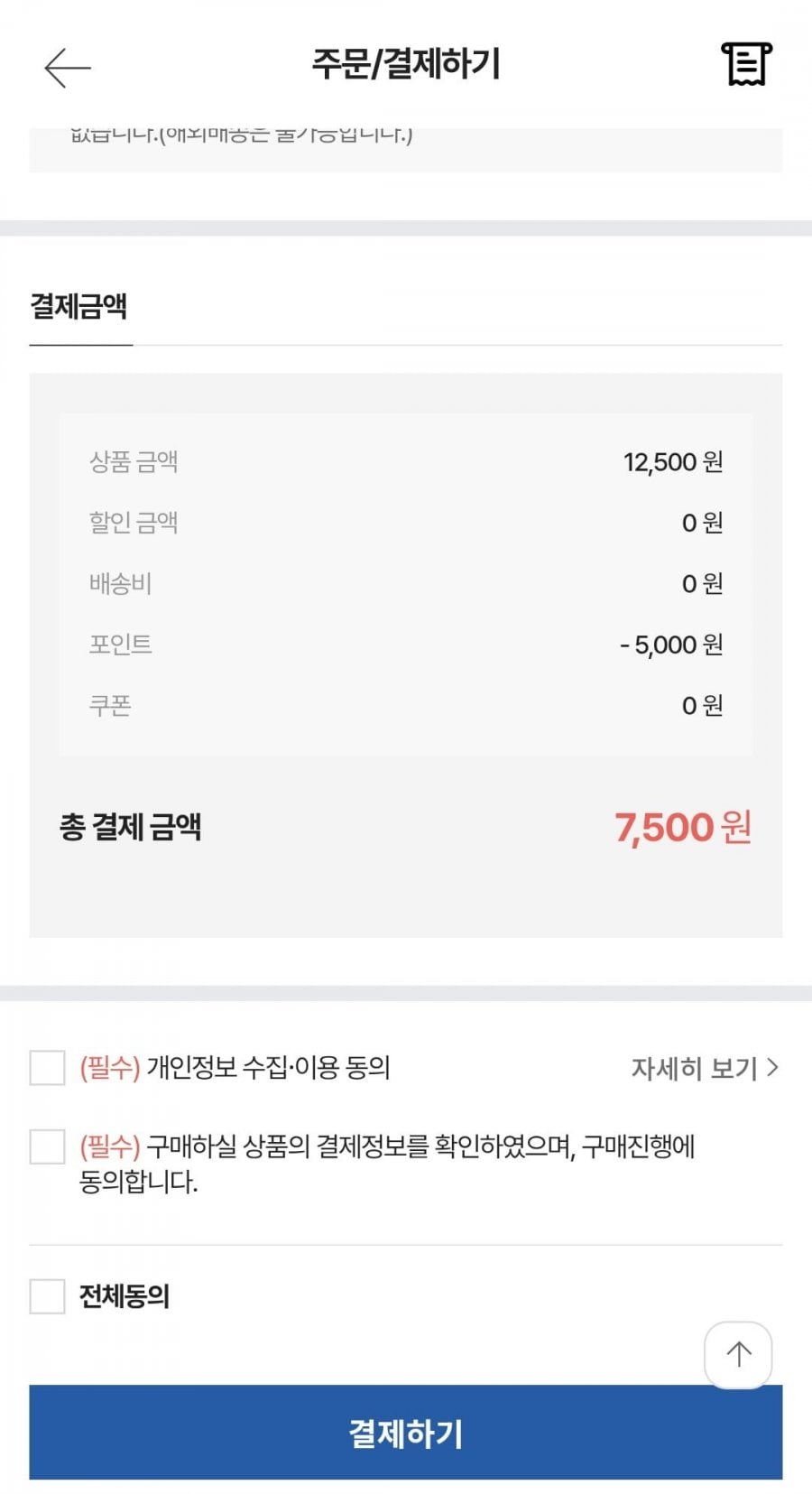
Task: Select the 전체동의 checkbox
Action: (47, 1296)
